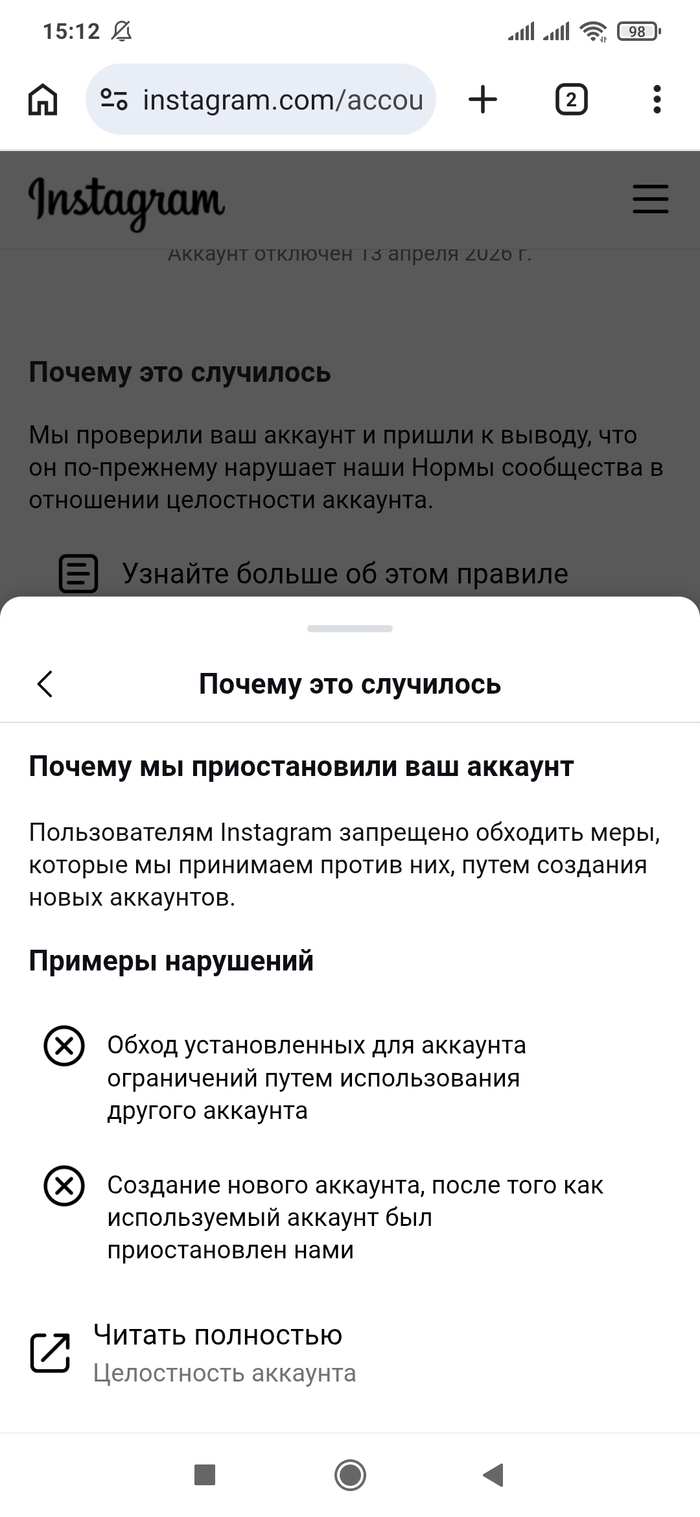This screenshot has width=700, height=1517.
Task: Open the Instagram hamburger menu
Action: [650, 198]
